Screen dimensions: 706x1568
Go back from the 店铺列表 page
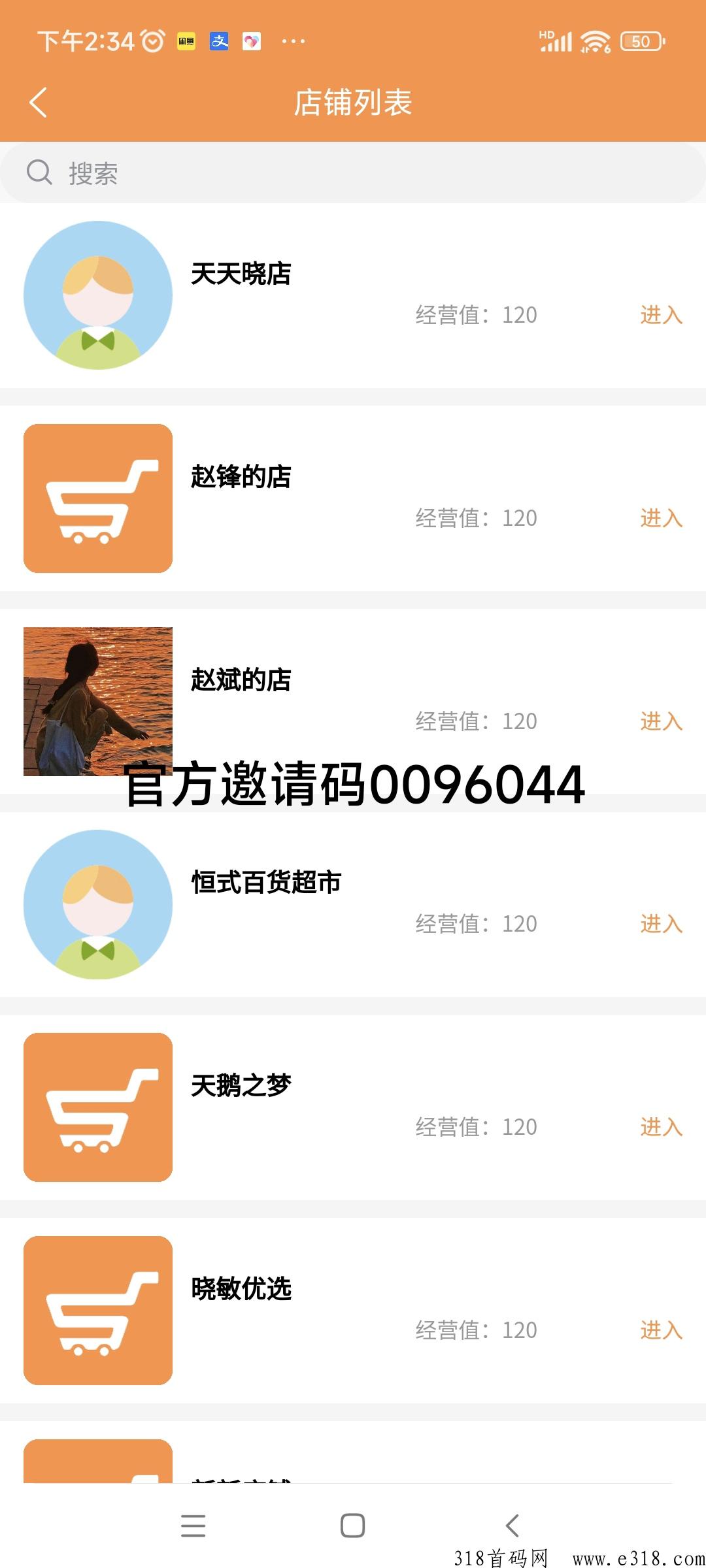point(39,103)
